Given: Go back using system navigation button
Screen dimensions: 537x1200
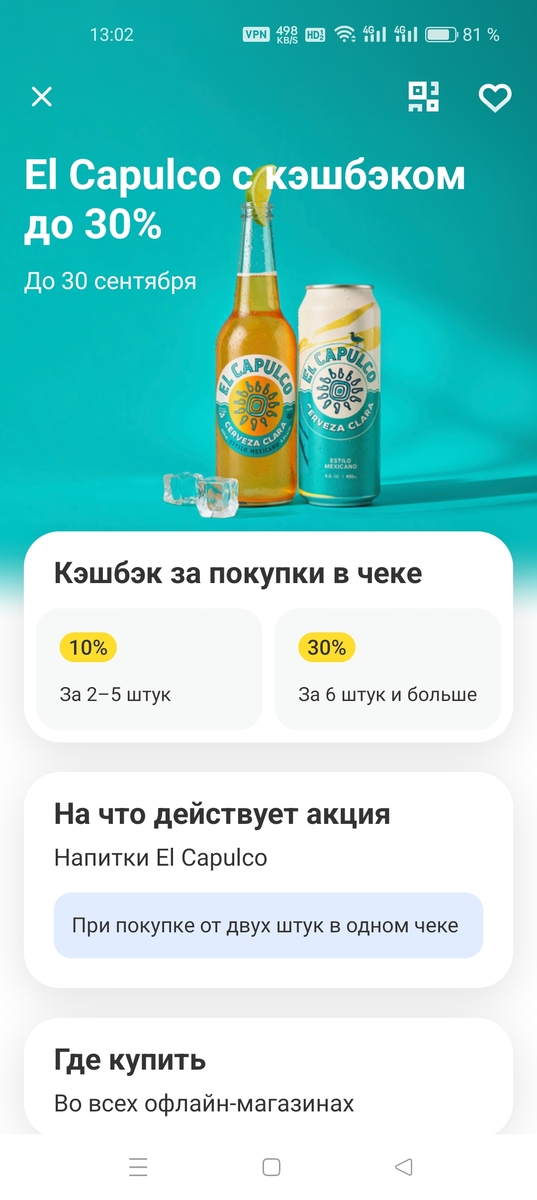Looking at the screenshot, I should click(403, 1167).
